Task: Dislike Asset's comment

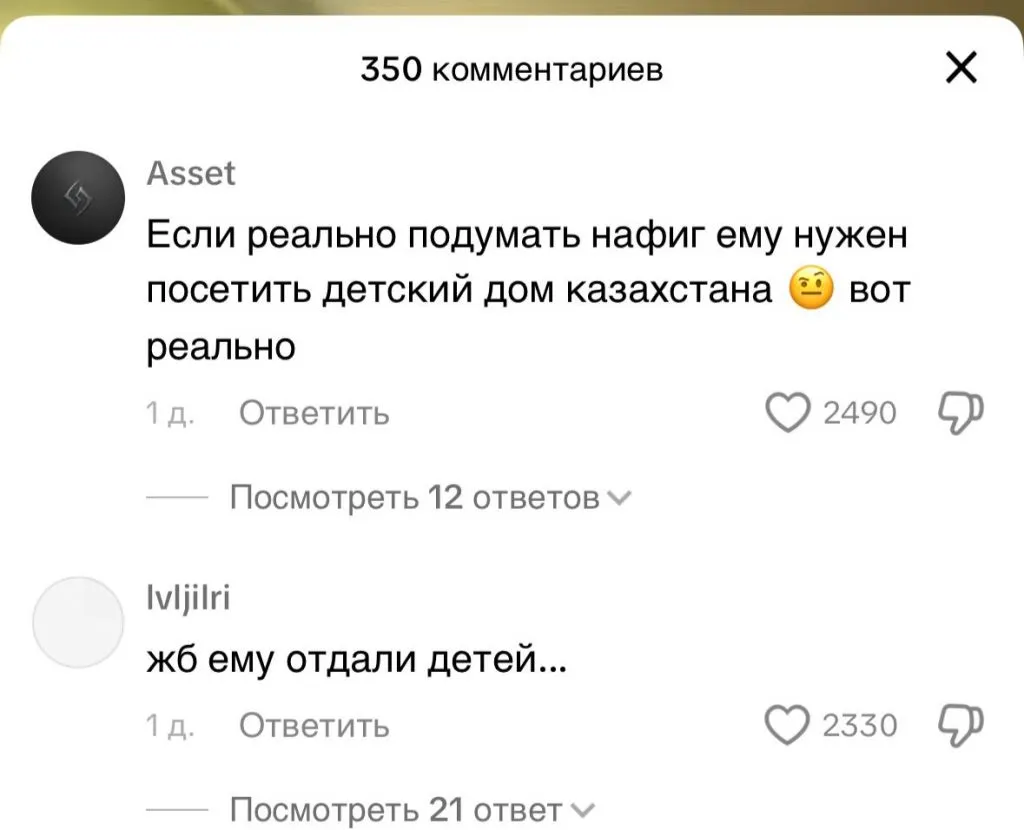Action: (x=962, y=411)
